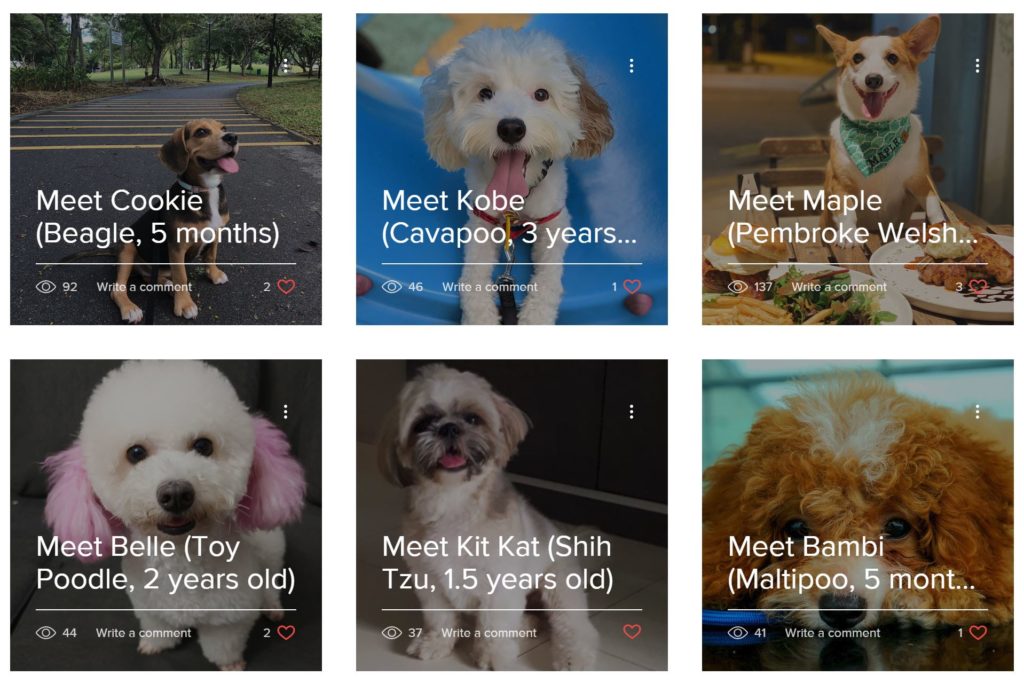The image size is (1024, 684).
Task: Like the Meet Cookie post
Action: coord(286,287)
